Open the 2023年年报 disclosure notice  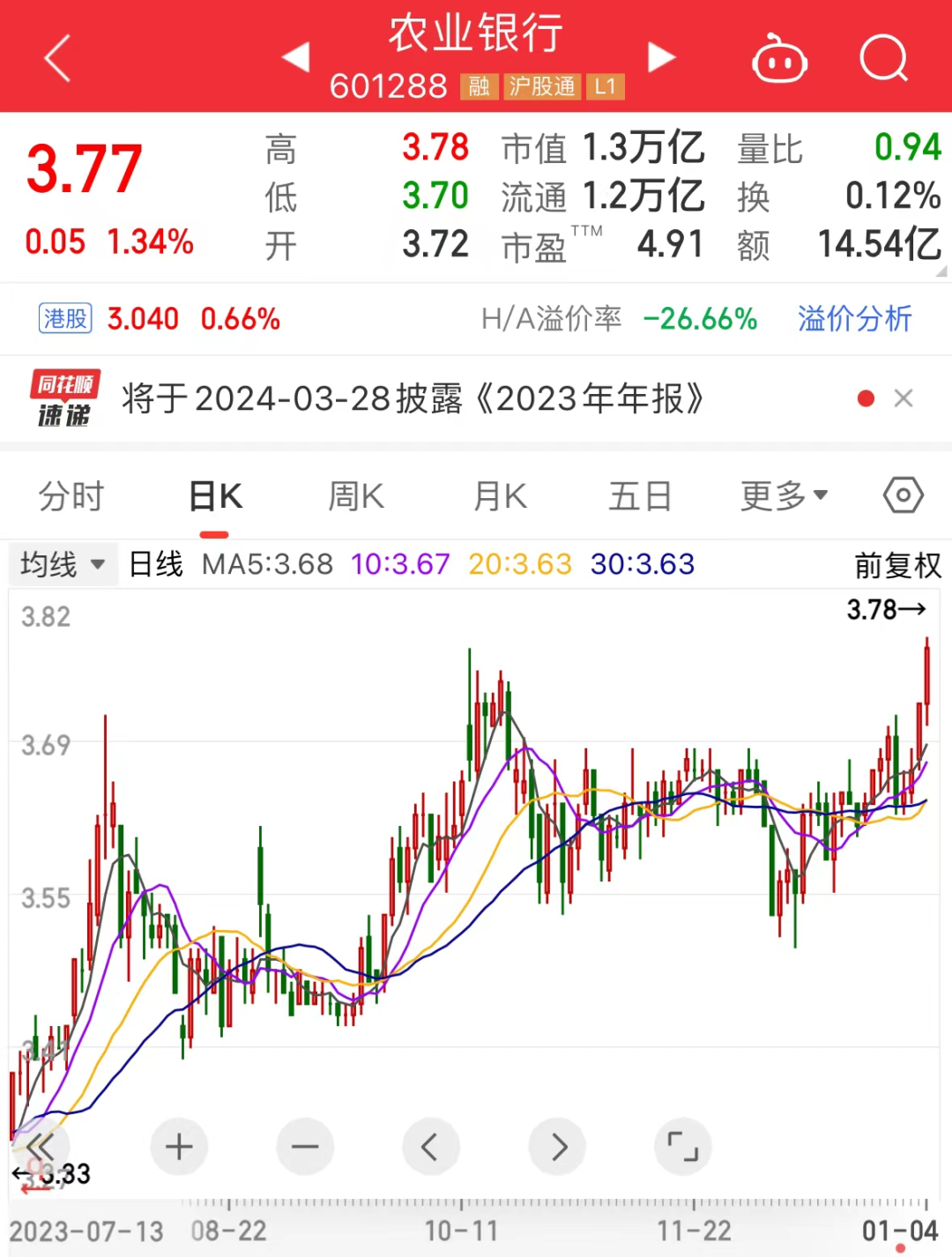(413, 398)
